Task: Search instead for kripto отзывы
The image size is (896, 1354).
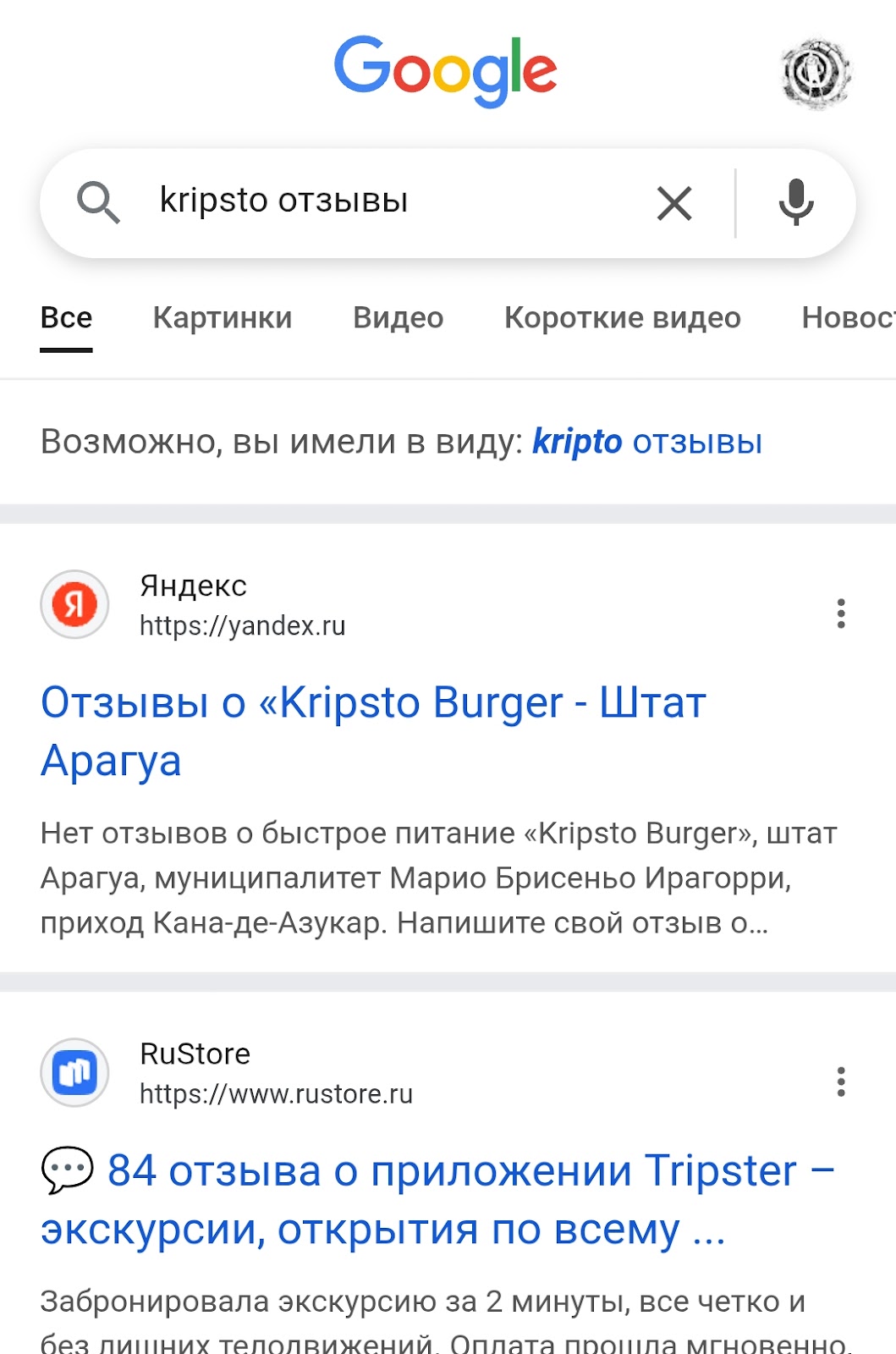Action: (647, 442)
